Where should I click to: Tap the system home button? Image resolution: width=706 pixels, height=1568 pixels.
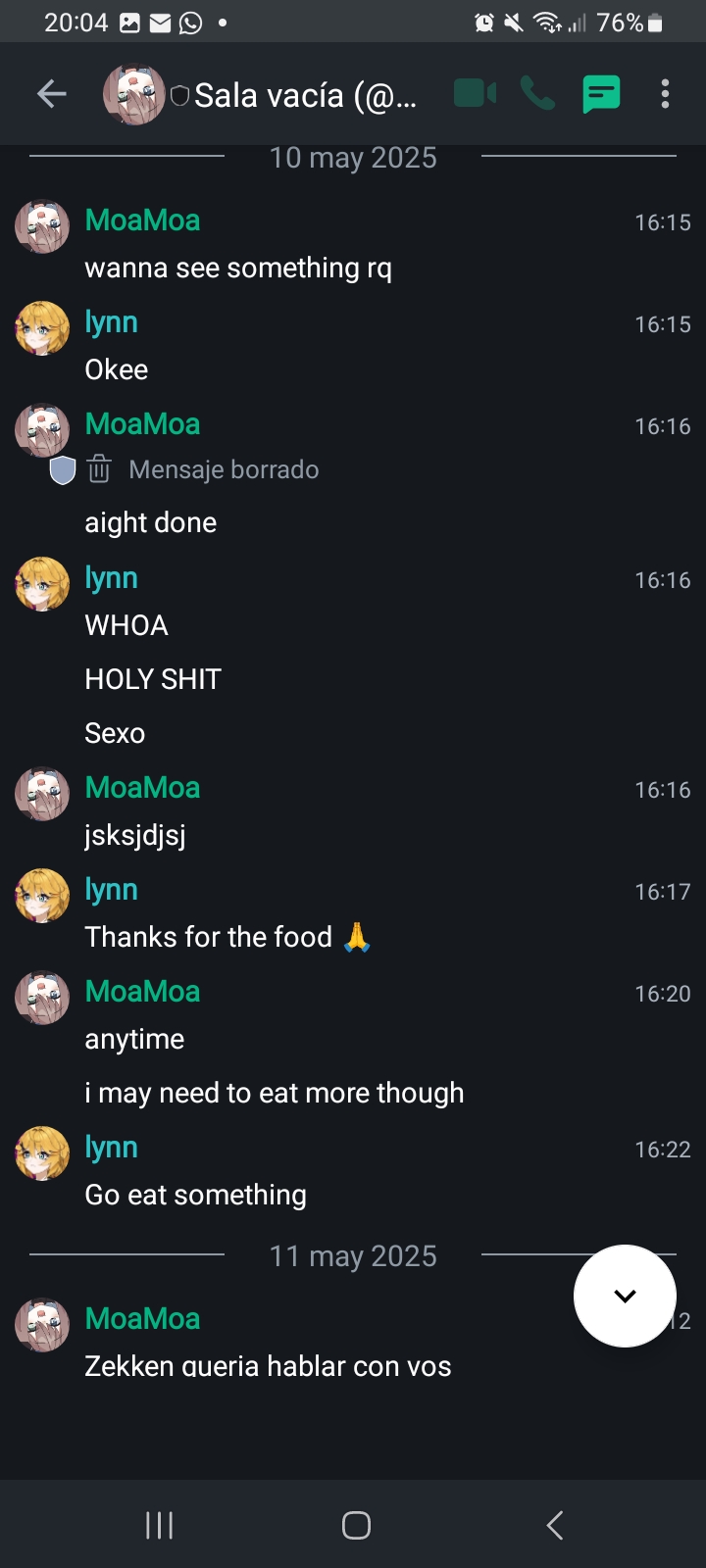click(x=356, y=1525)
